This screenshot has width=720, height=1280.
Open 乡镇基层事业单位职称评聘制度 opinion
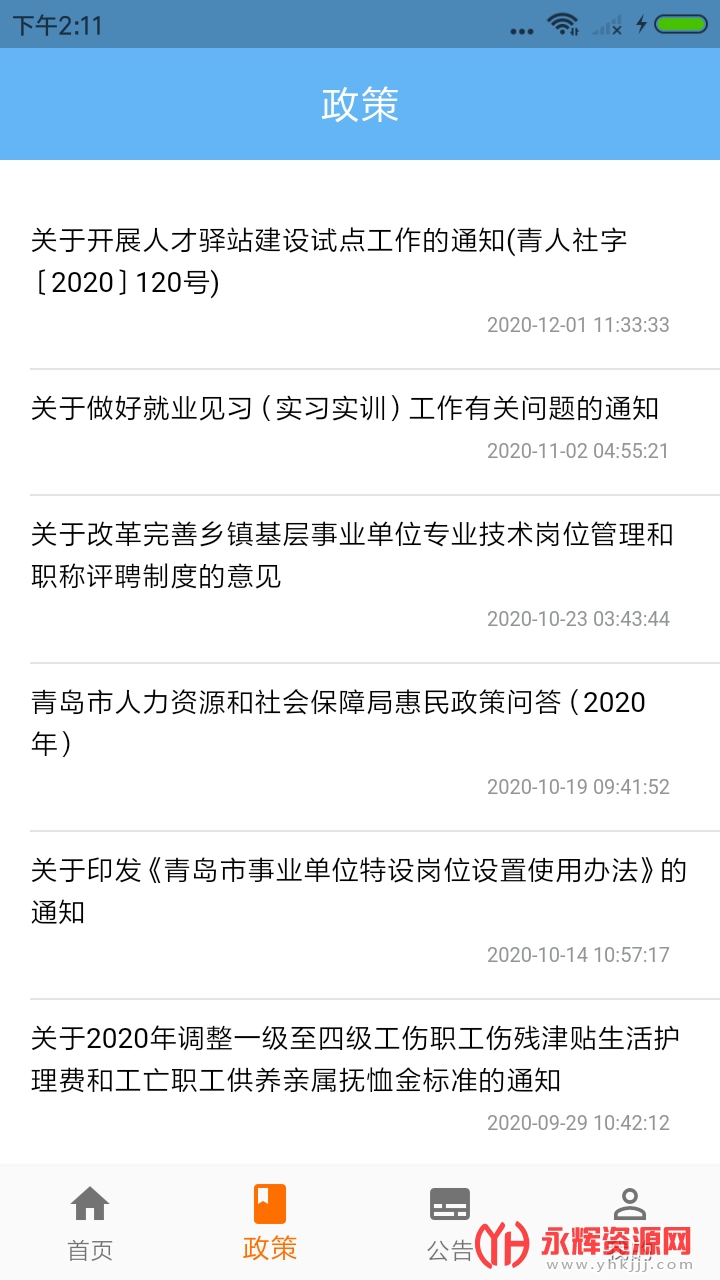point(352,555)
